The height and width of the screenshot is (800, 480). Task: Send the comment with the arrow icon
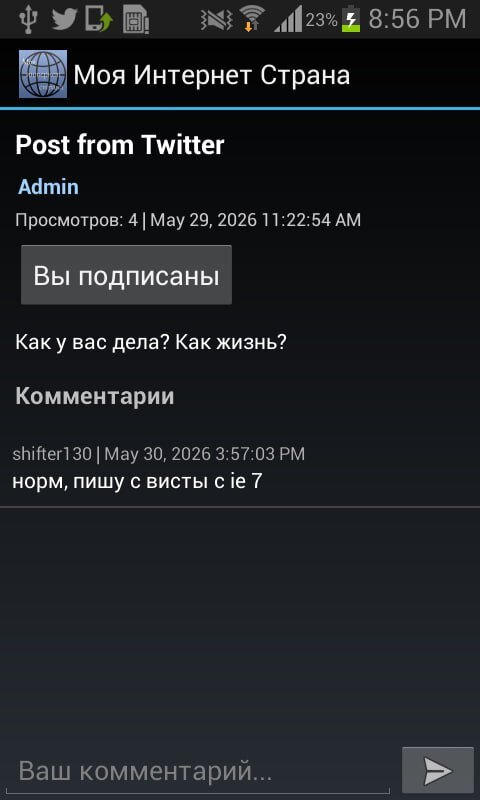[x=438, y=770]
